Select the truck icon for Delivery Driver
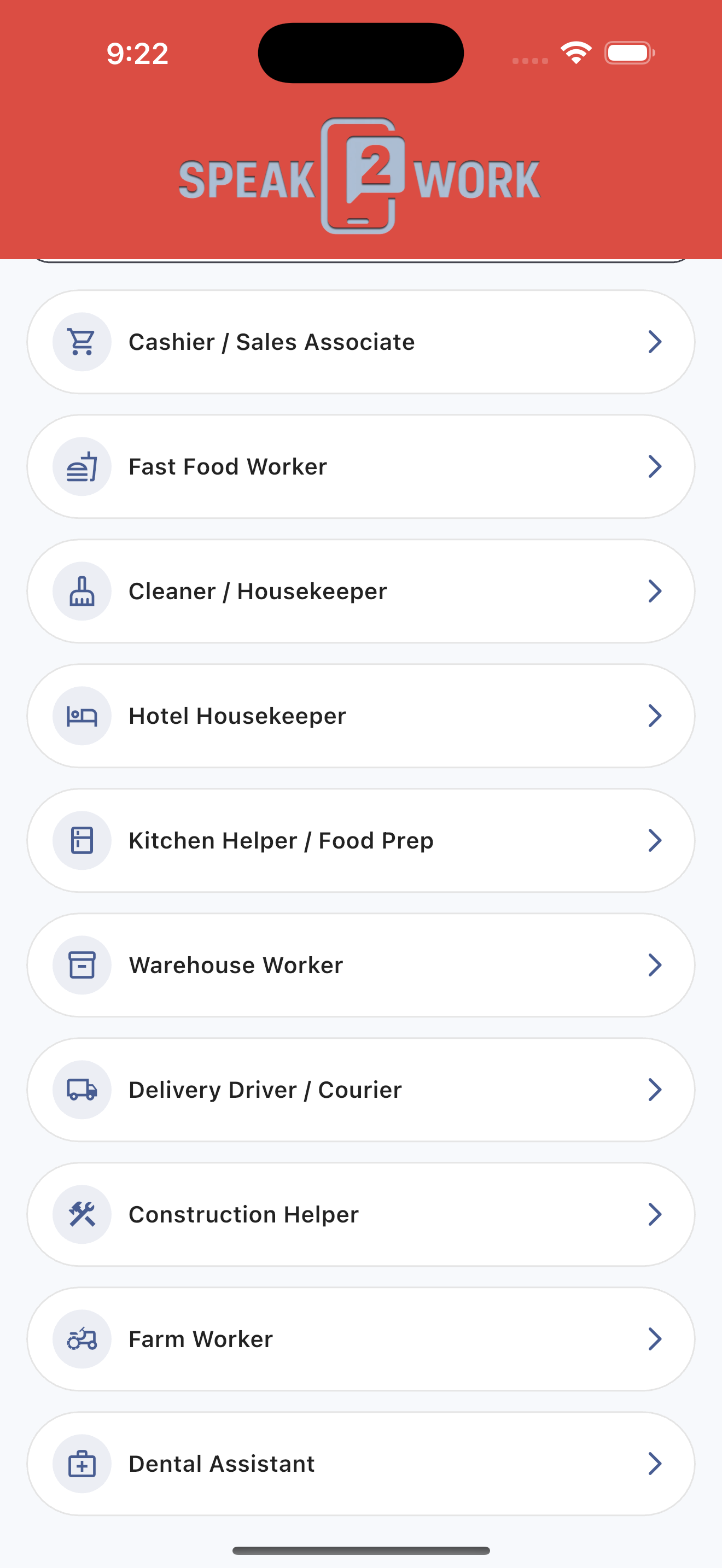This screenshot has height=1568, width=722. click(81, 1090)
